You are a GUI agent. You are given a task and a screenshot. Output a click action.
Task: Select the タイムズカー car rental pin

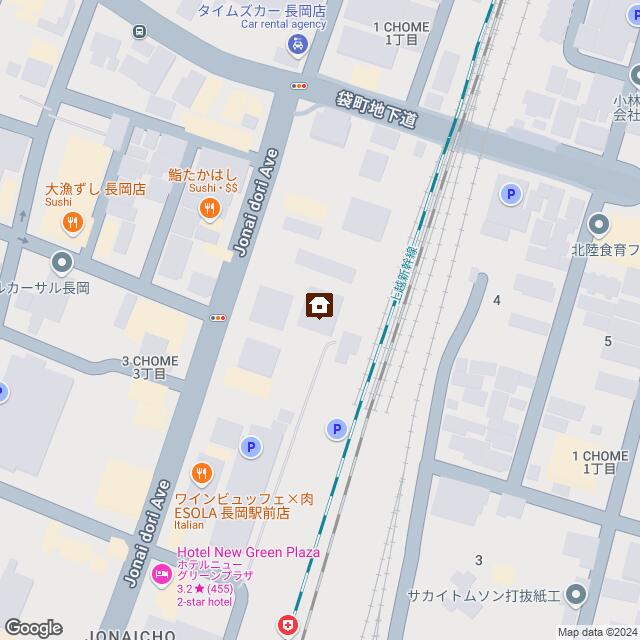click(297, 43)
